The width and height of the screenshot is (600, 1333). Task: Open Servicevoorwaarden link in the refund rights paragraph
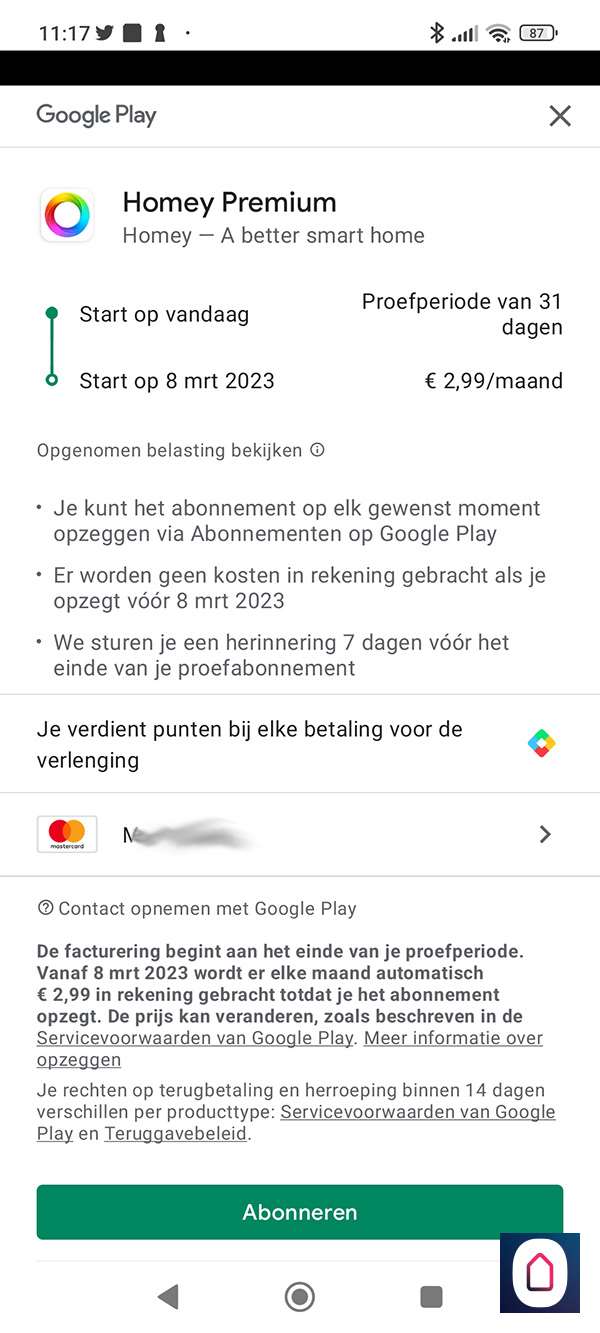[x=417, y=1112]
